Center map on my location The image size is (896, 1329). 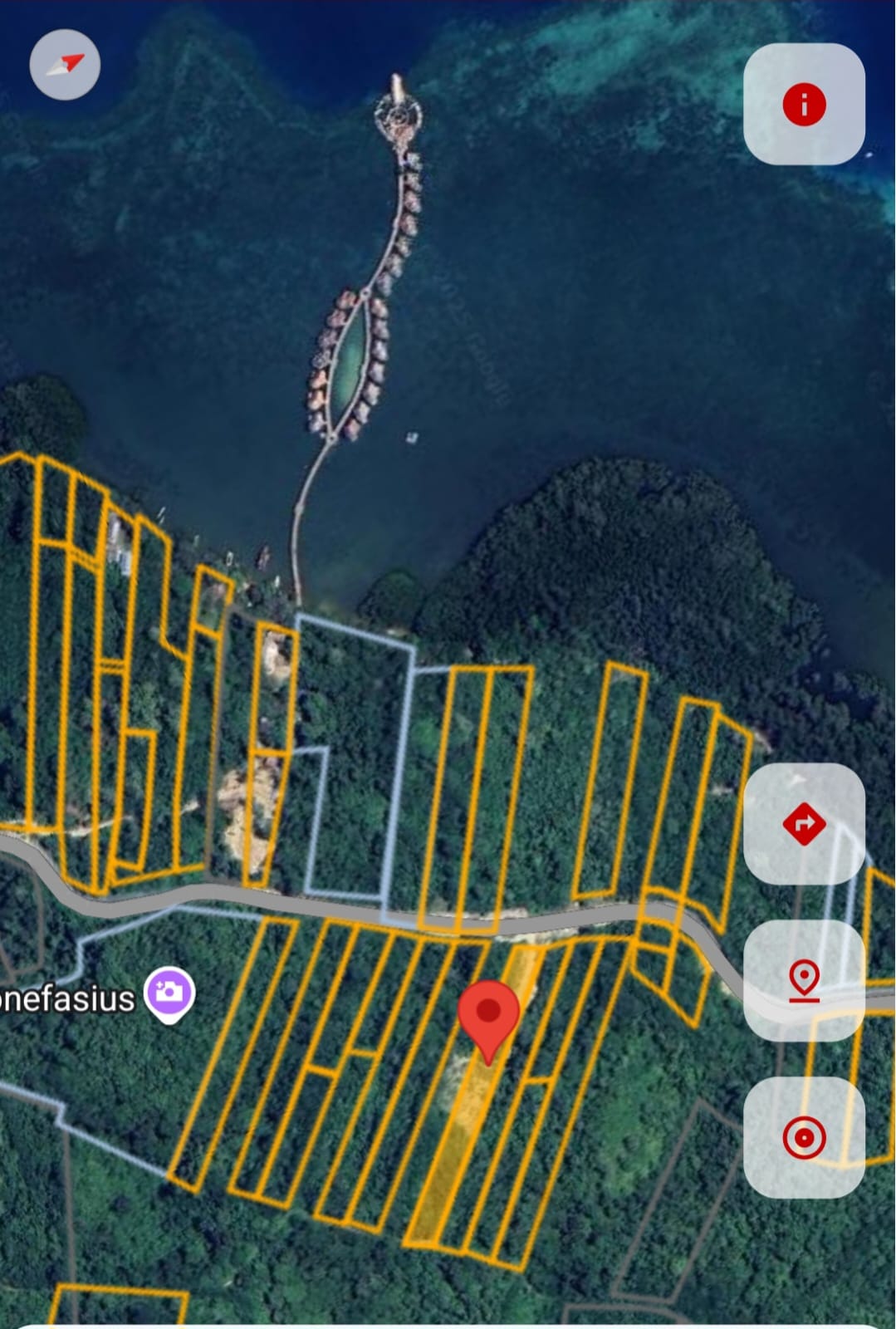click(x=804, y=1137)
